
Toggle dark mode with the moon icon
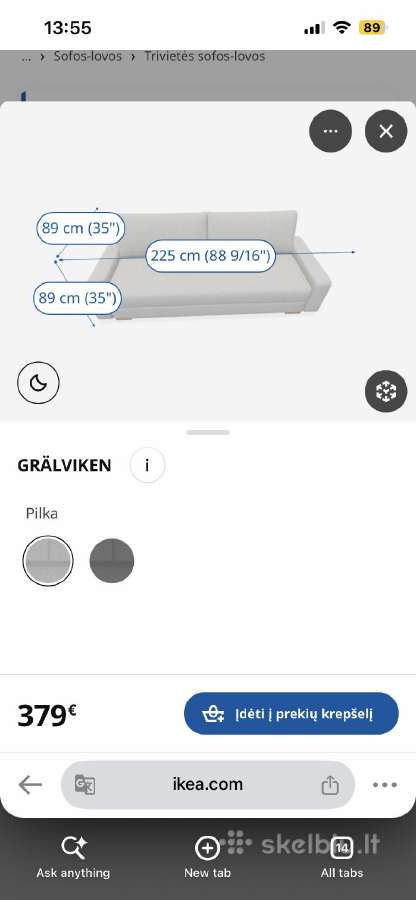point(38,383)
